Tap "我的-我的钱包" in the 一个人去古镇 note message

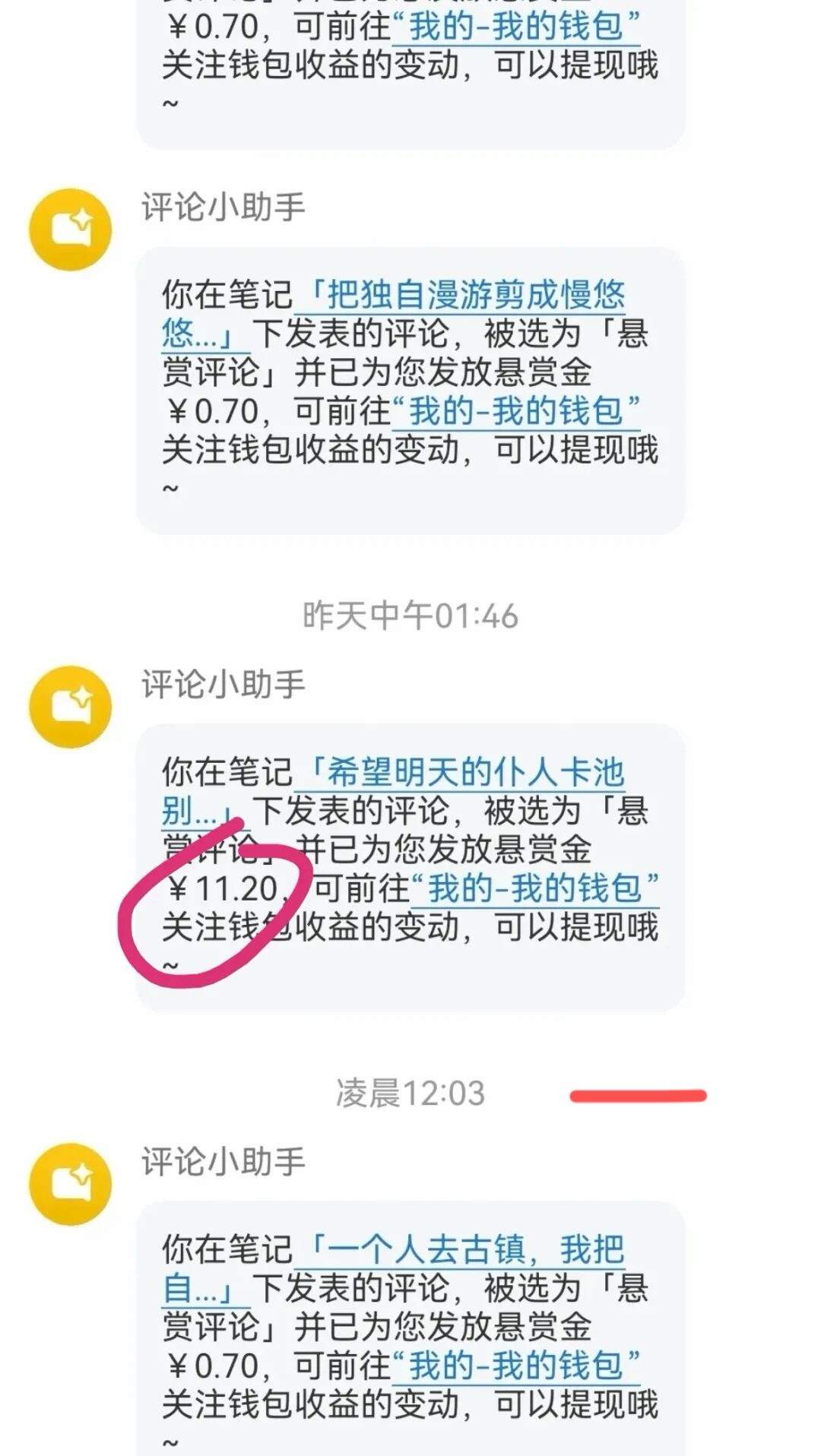(x=516, y=1366)
